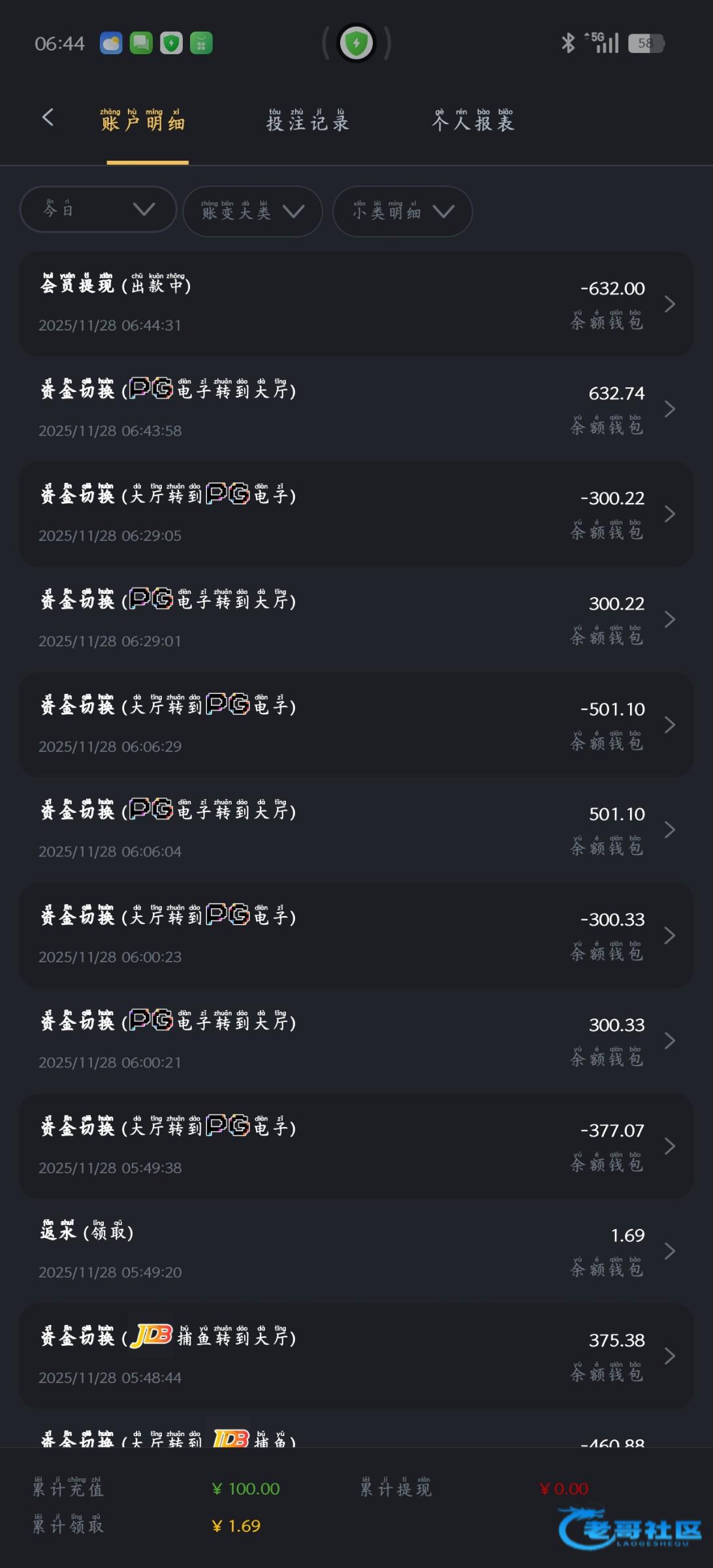Image resolution: width=713 pixels, height=1568 pixels.
Task: Open the 会员提现 -632.00 record
Action: [356, 304]
